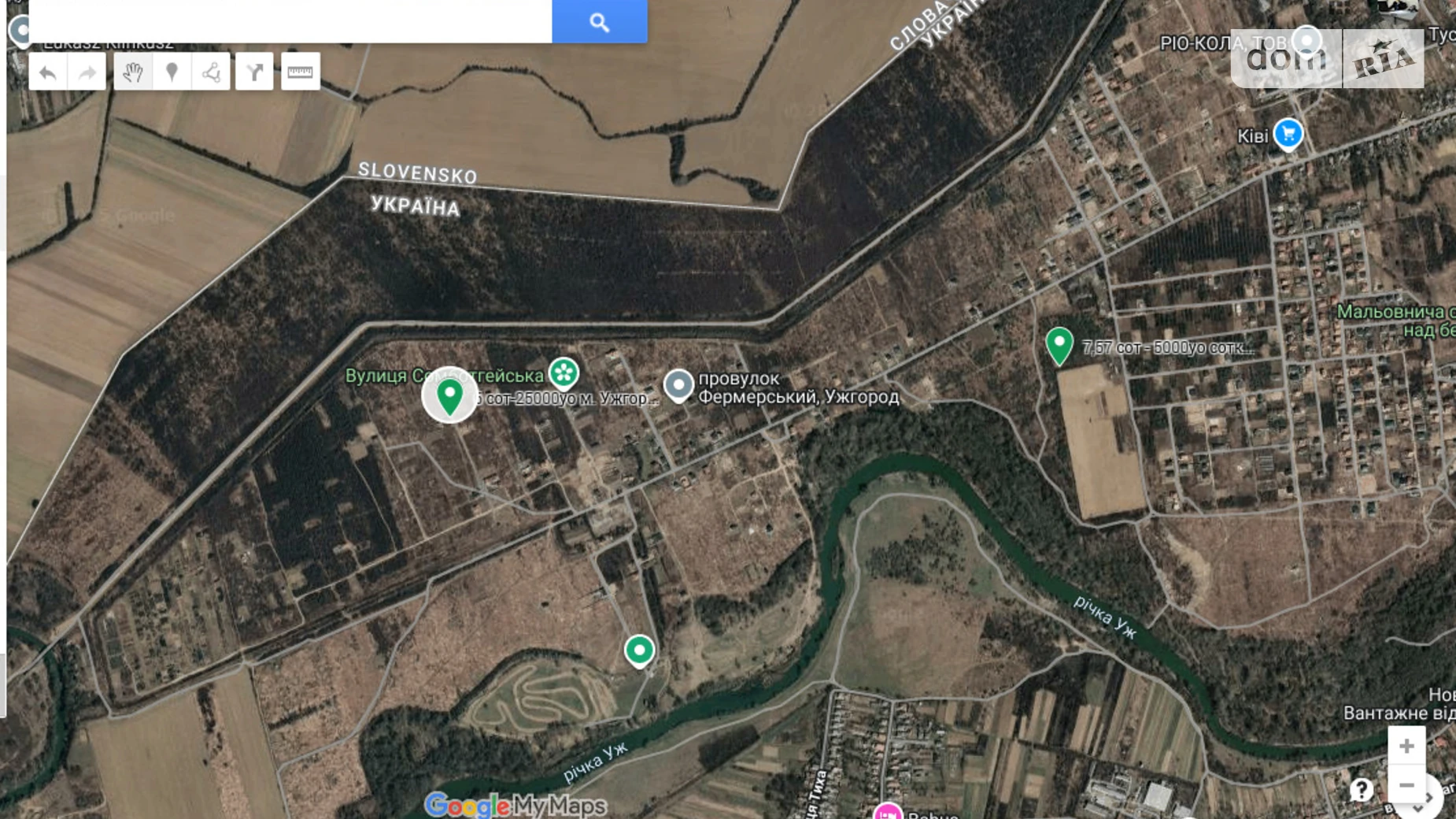Select the draw line tool

(x=211, y=72)
